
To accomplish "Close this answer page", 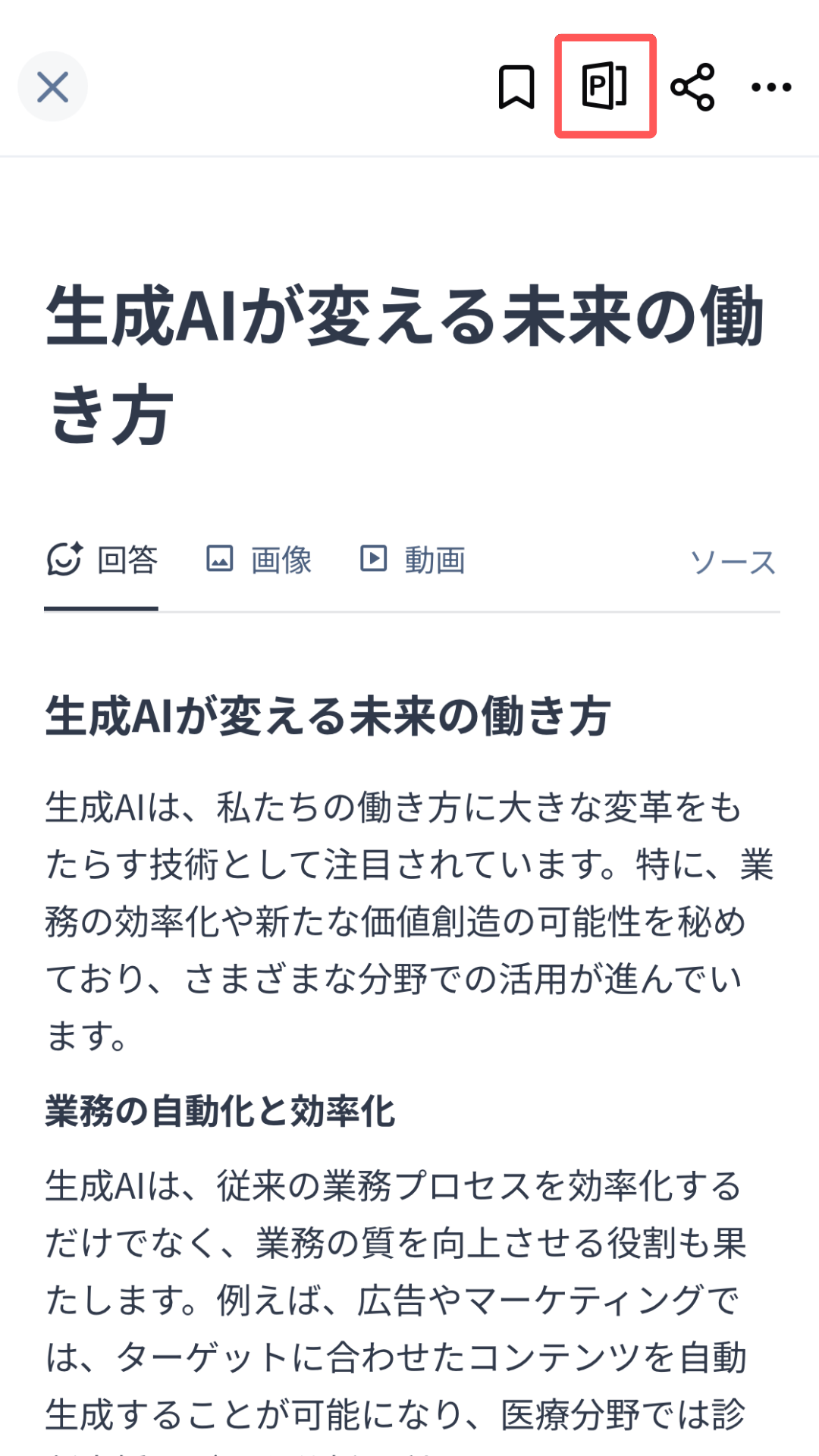I will point(52,86).
